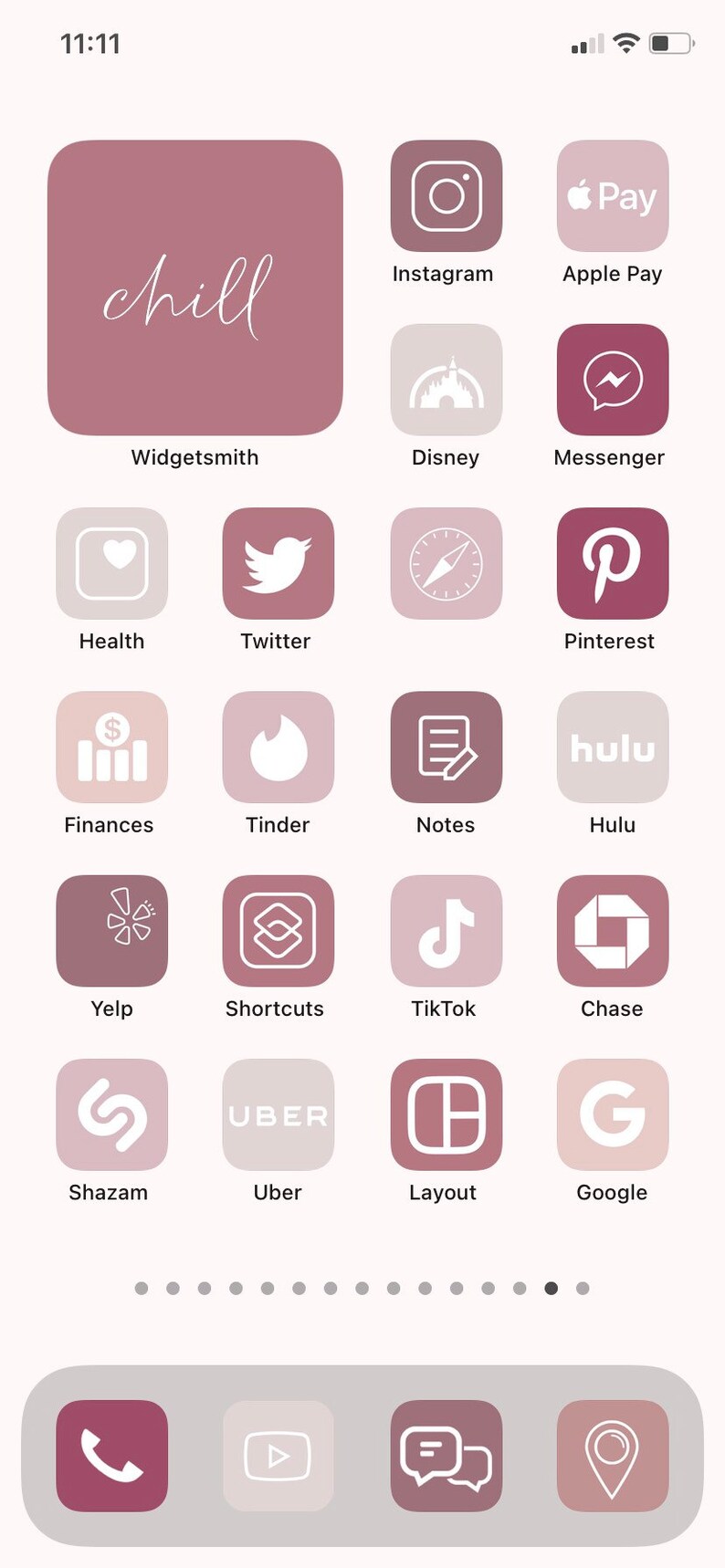Open the Safari compass icon

[446, 563]
